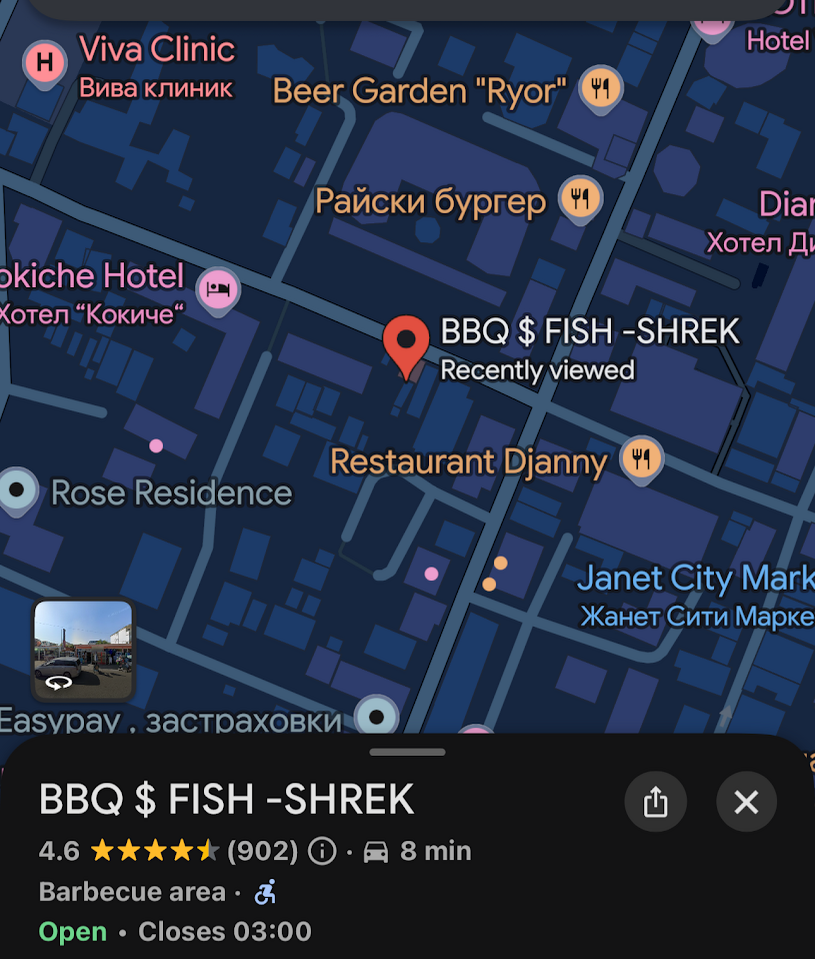Viewport: 815px width, 959px height.
Task: Share BBQ $ FISH -SHREK place
Action: click(655, 802)
